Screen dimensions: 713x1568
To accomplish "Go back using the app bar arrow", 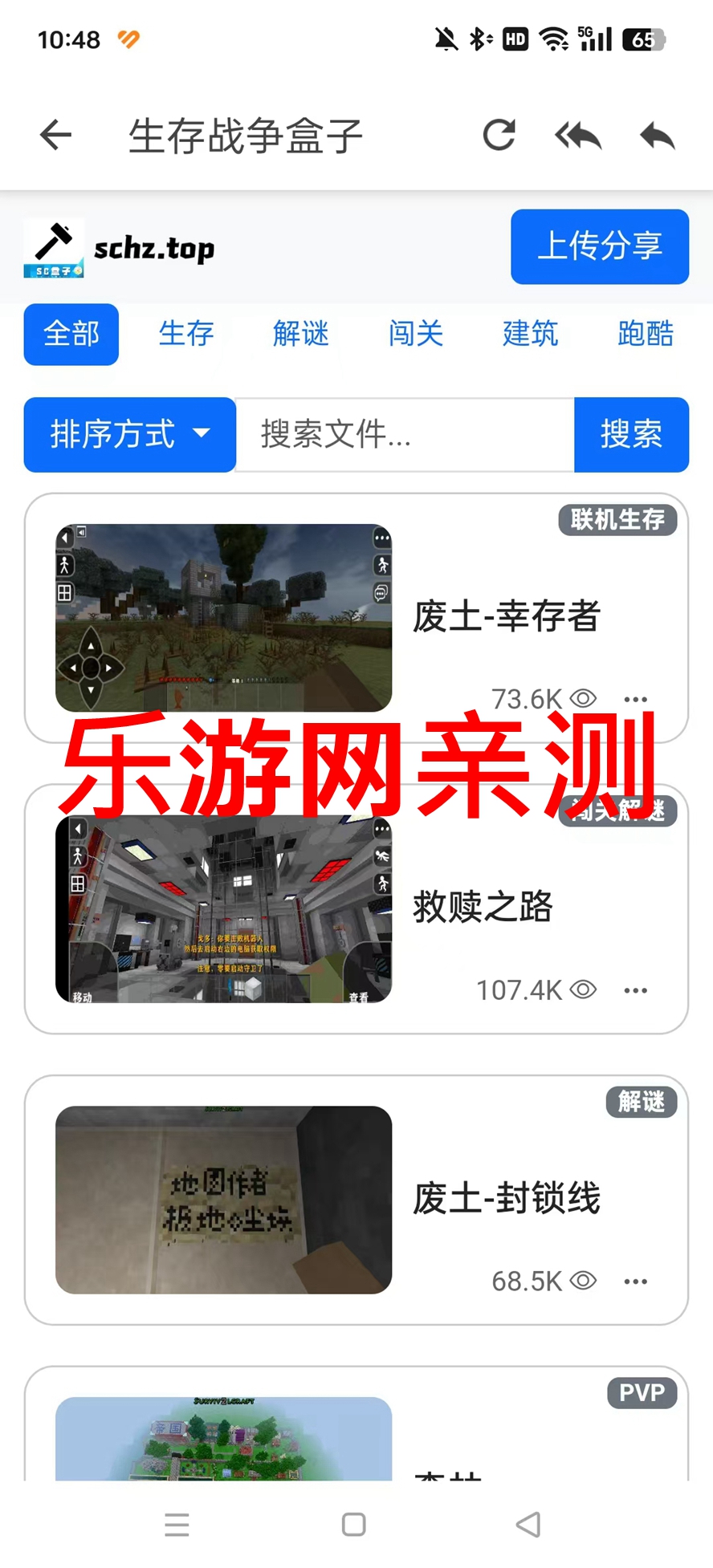I will pos(56,135).
